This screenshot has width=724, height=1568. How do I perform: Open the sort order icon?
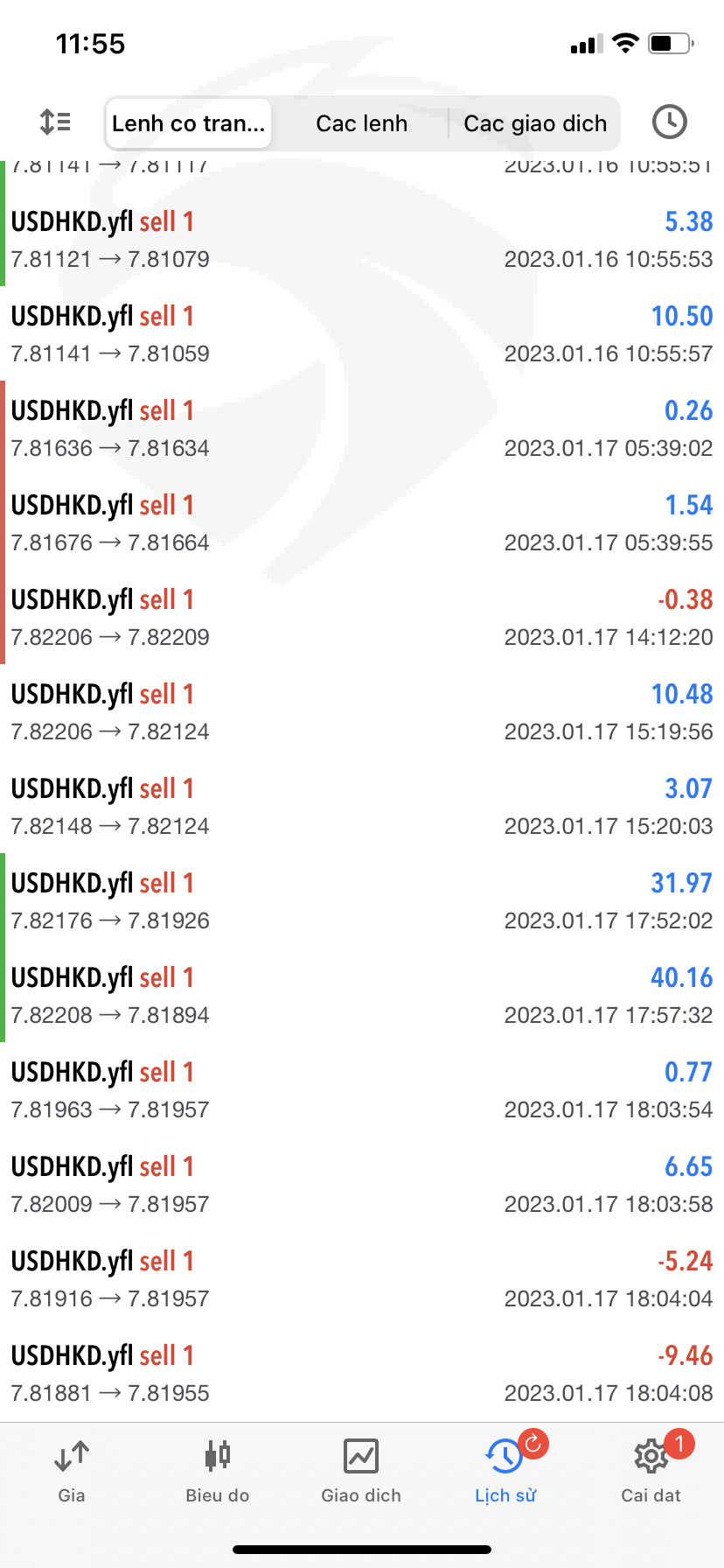[55, 122]
